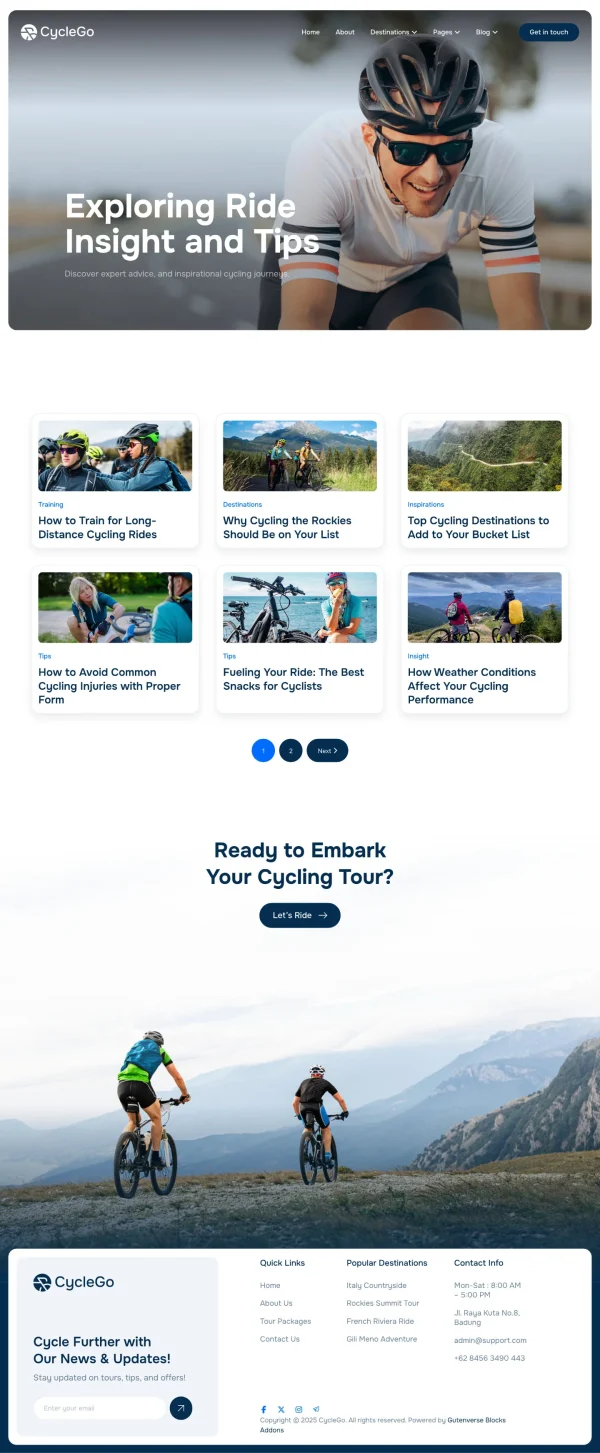
Task: Go to the About page
Action: click(x=345, y=32)
